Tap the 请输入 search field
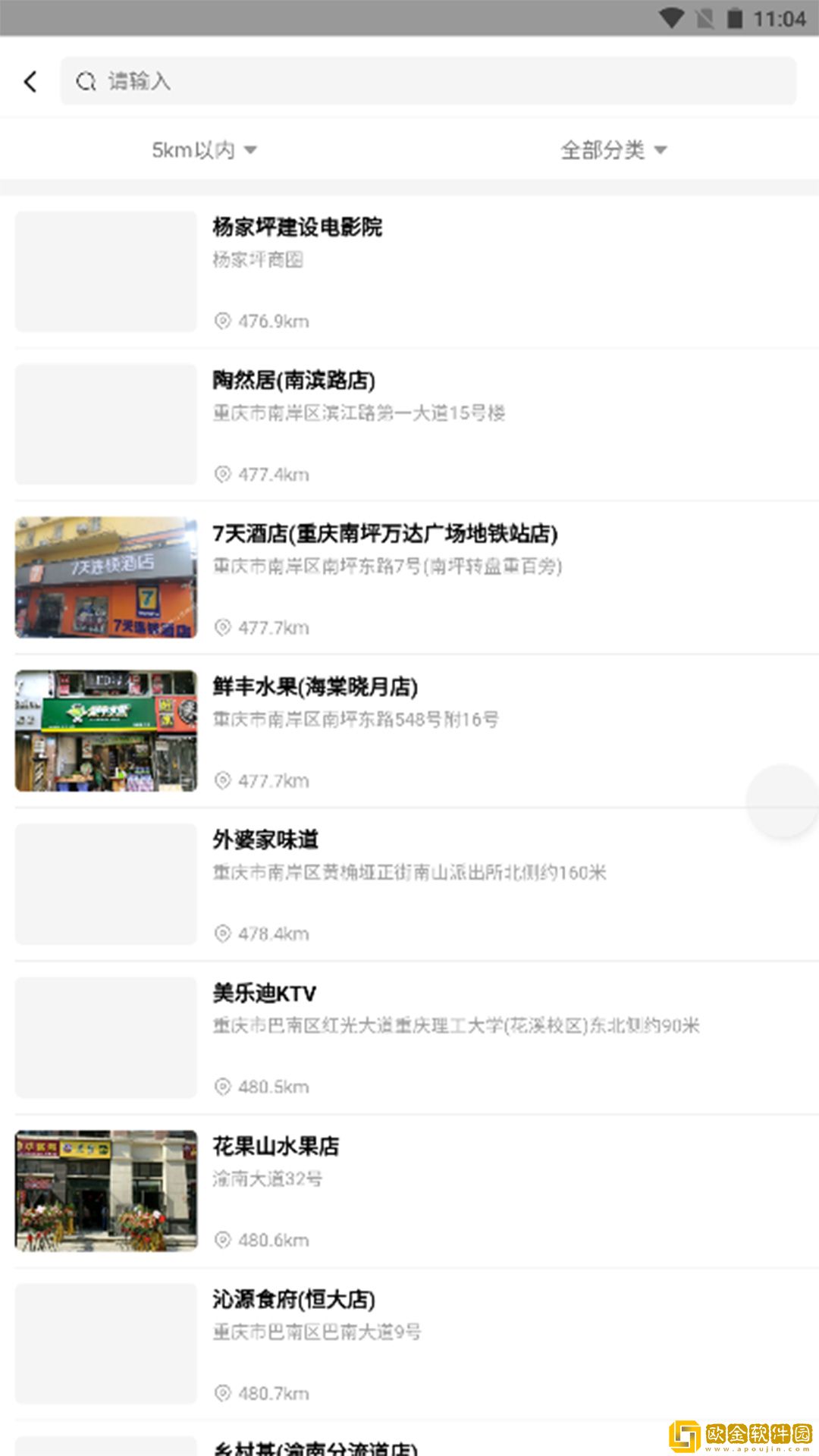The height and width of the screenshot is (1456, 819). [x=428, y=81]
